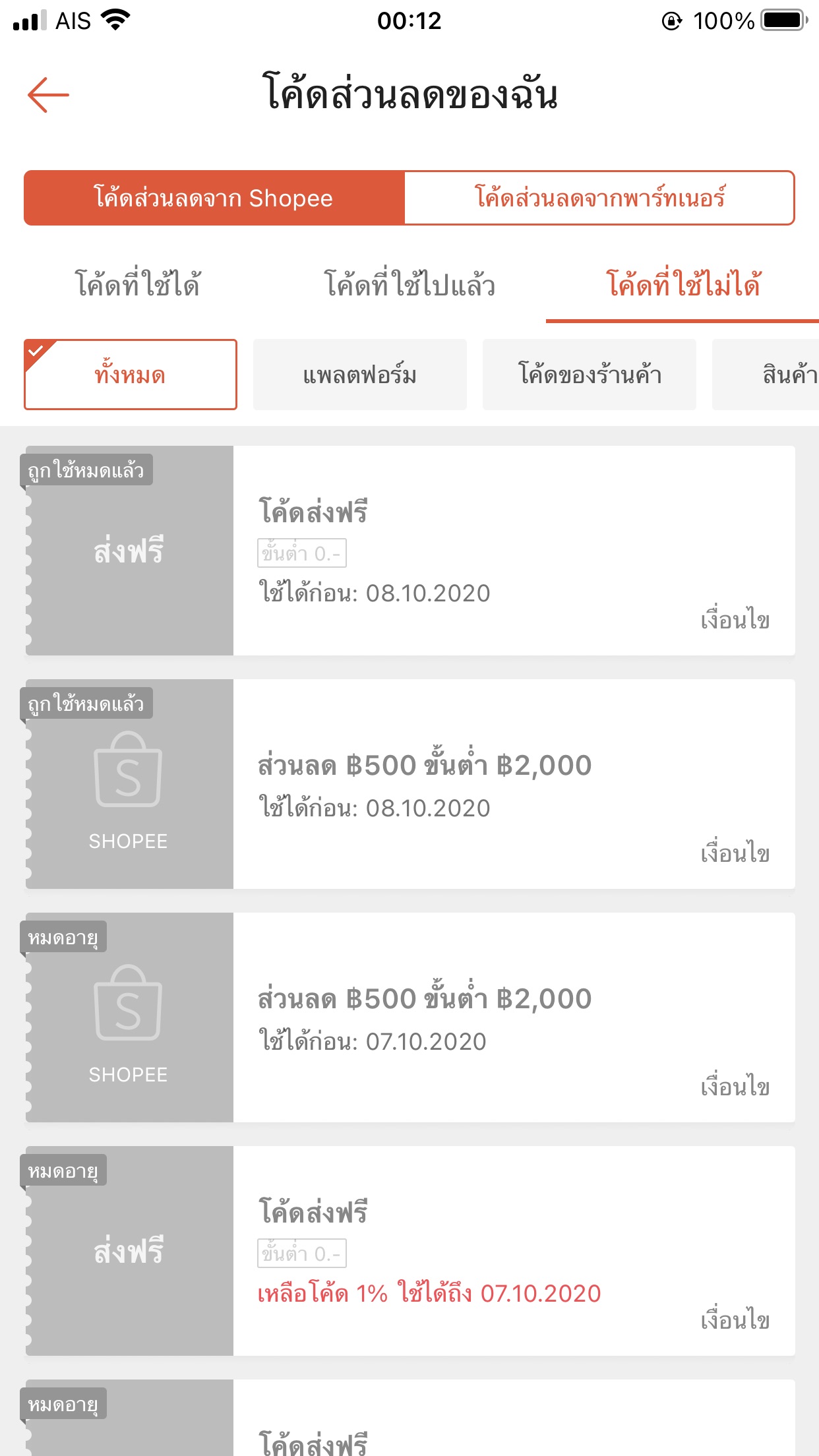
Task: Filter by แพลตฟอร์ม
Action: [360, 375]
